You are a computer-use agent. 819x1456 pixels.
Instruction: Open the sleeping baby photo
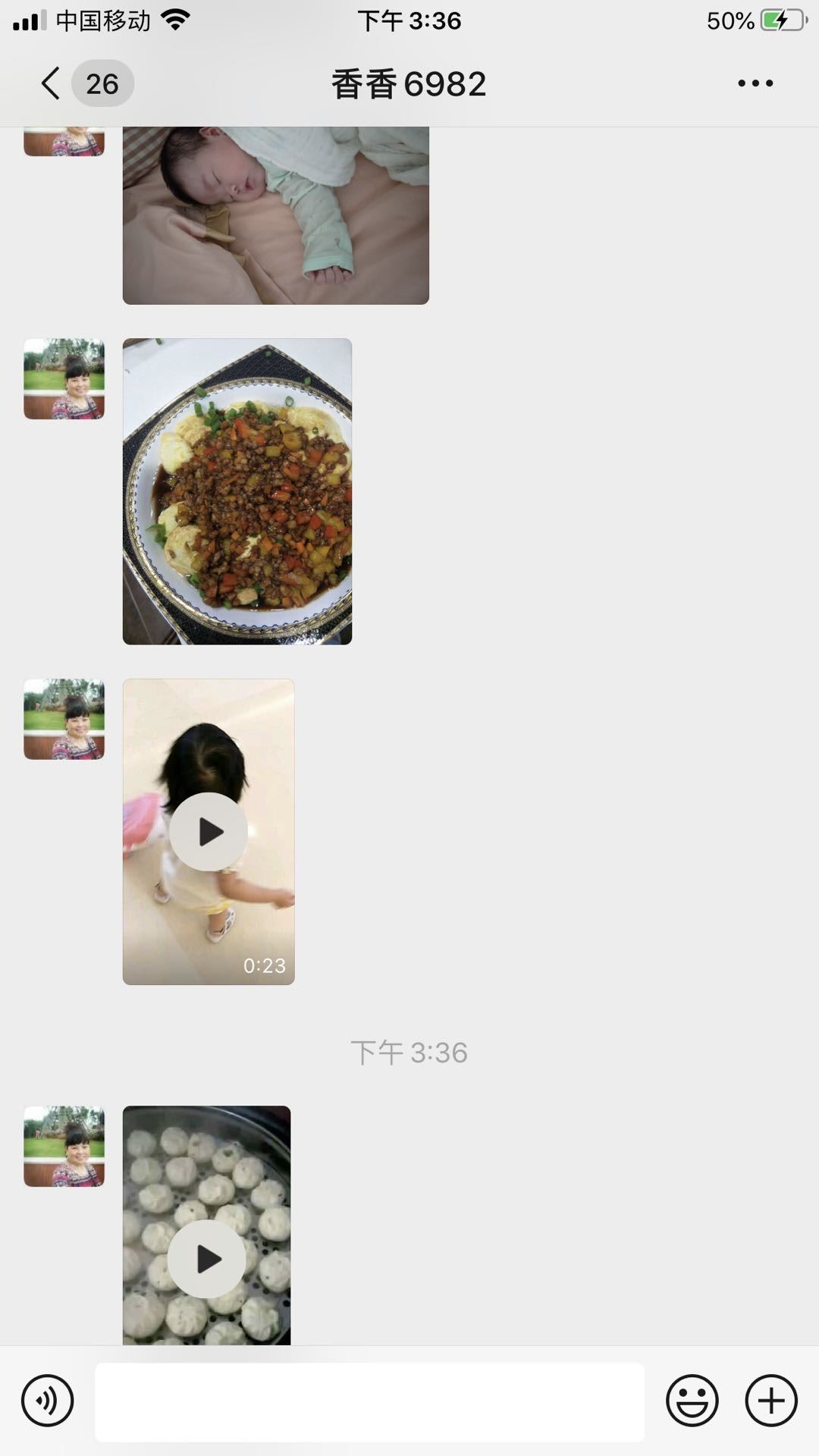(276, 216)
